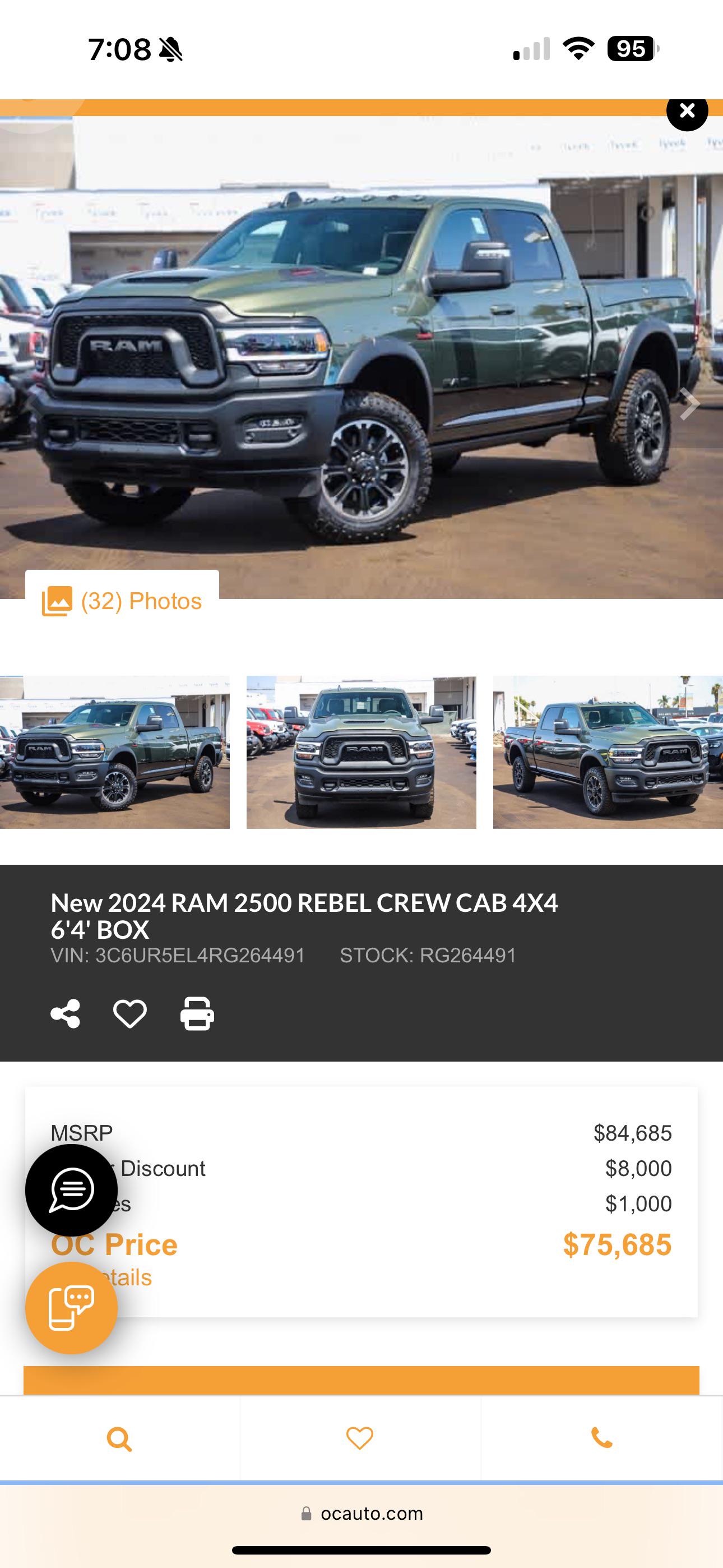This screenshot has height=1568, width=723.
Task: Print this vehicle listing
Action: tap(197, 1014)
